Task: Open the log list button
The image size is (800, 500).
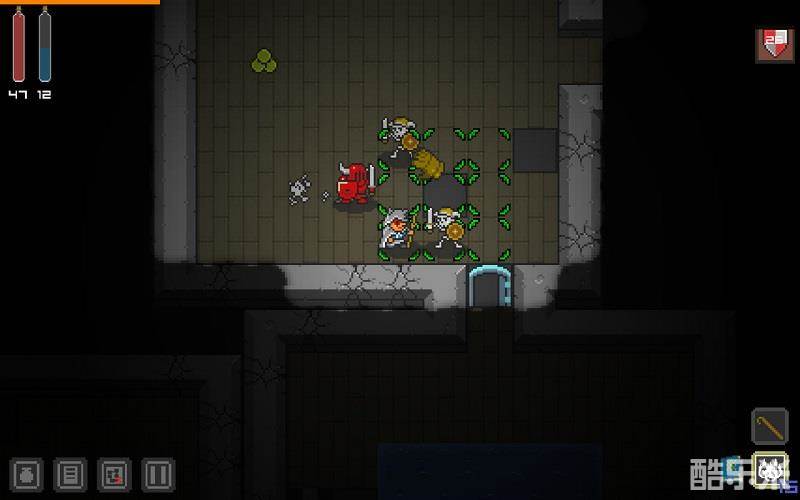Action: [70, 473]
